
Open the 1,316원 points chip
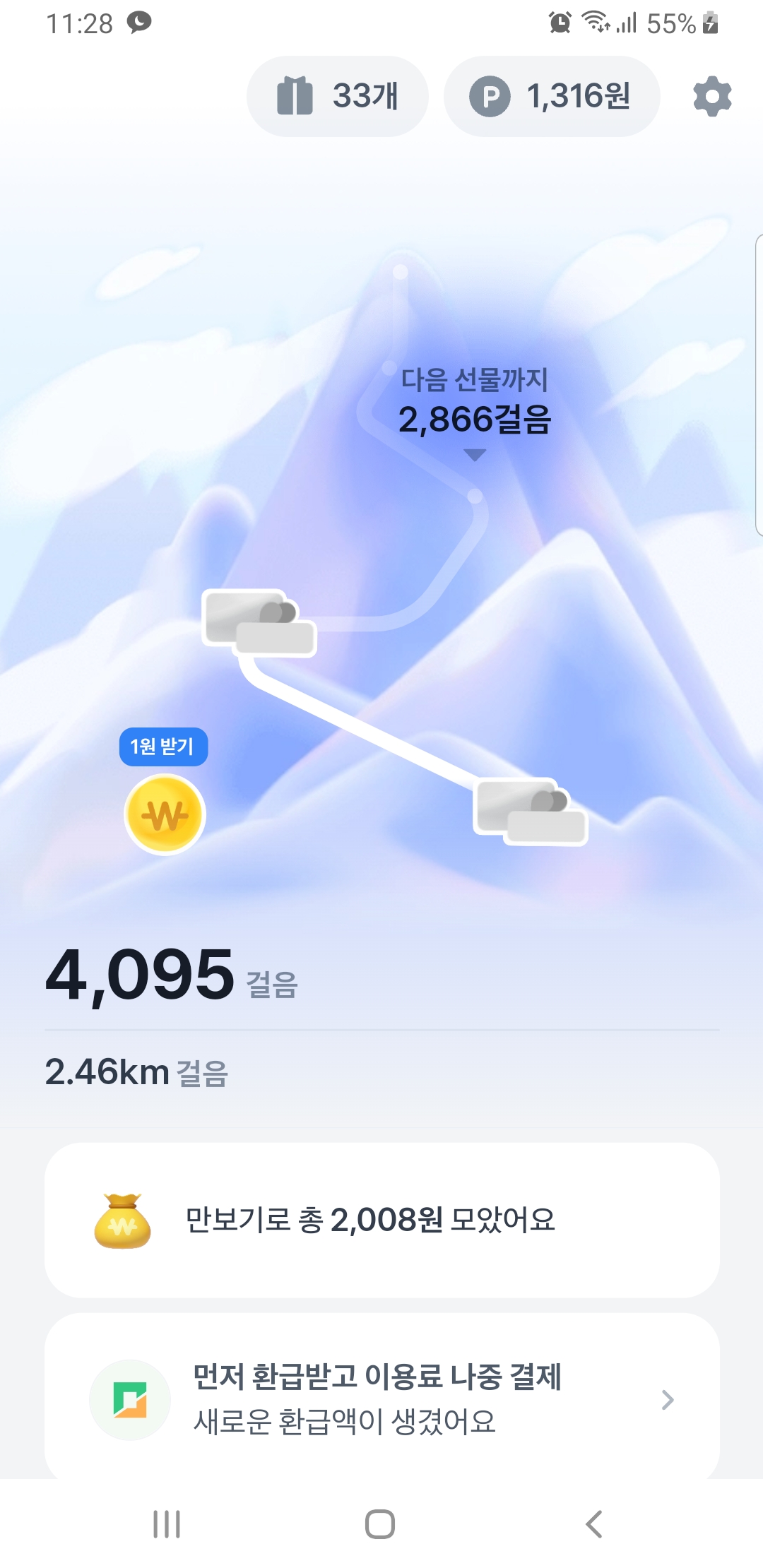[552, 96]
